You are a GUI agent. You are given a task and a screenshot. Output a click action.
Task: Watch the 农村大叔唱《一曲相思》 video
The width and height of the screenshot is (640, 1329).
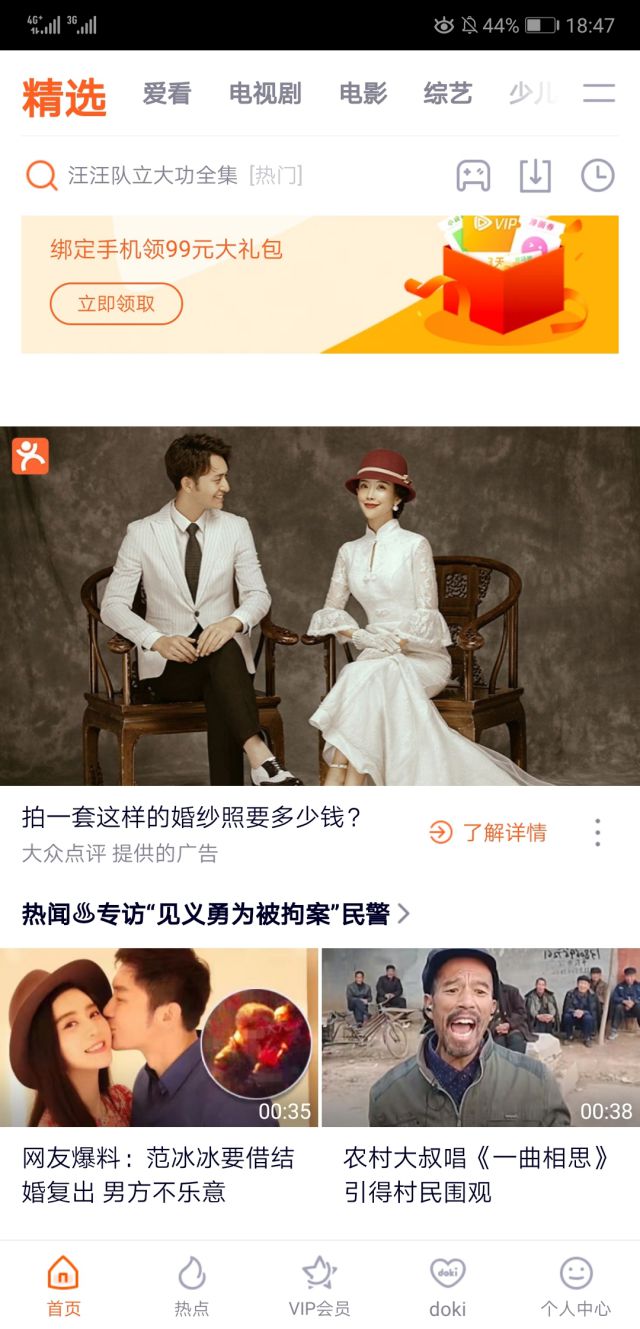[x=481, y=1038]
